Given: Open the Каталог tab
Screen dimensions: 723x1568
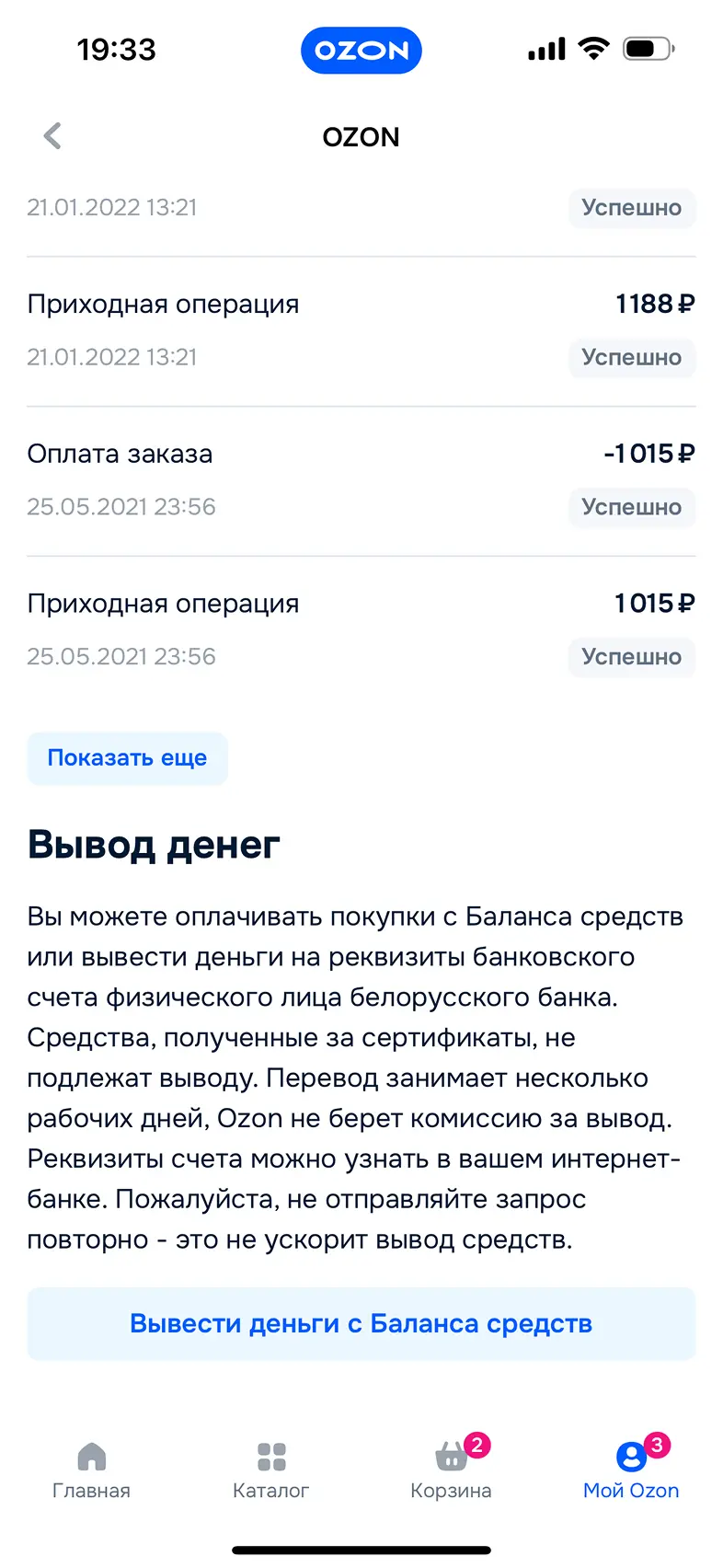Looking at the screenshot, I should point(270,1470).
